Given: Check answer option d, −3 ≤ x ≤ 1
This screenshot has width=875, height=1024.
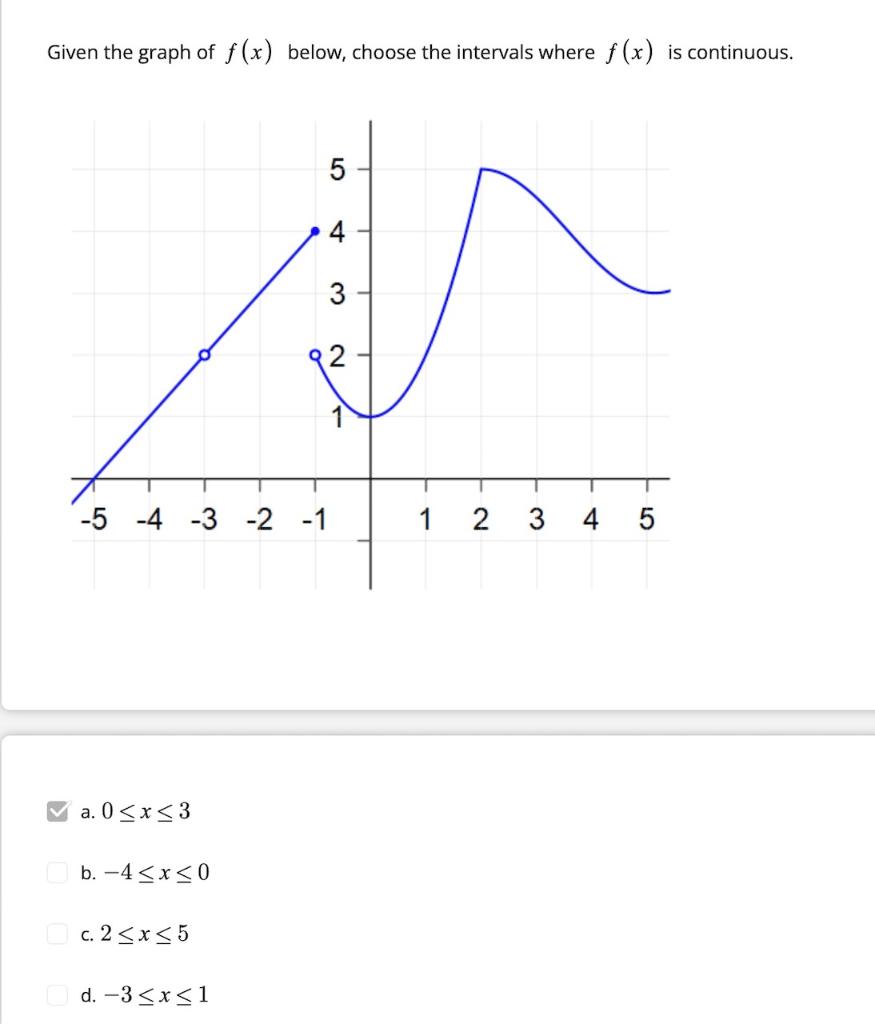Looking at the screenshot, I should (x=58, y=994).
